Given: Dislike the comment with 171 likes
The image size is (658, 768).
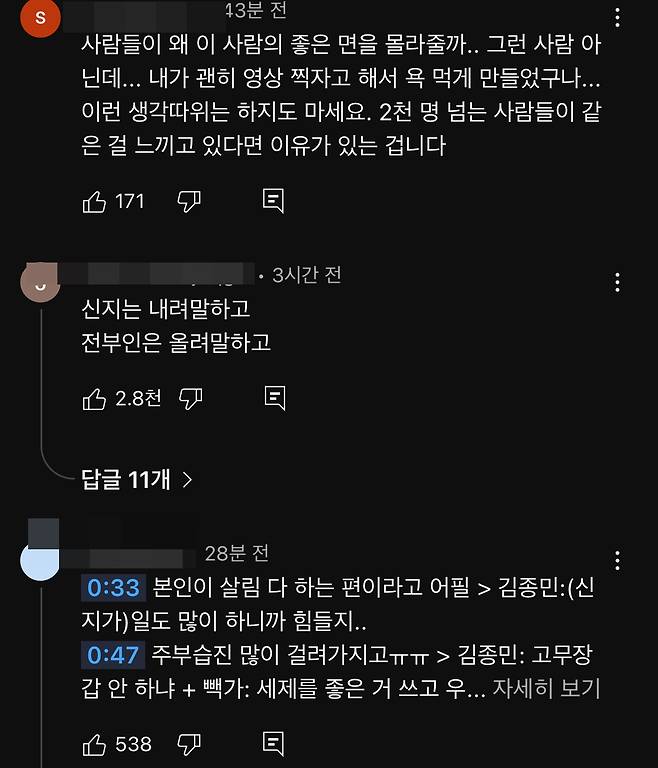Looking at the screenshot, I should click(x=189, y=201).
